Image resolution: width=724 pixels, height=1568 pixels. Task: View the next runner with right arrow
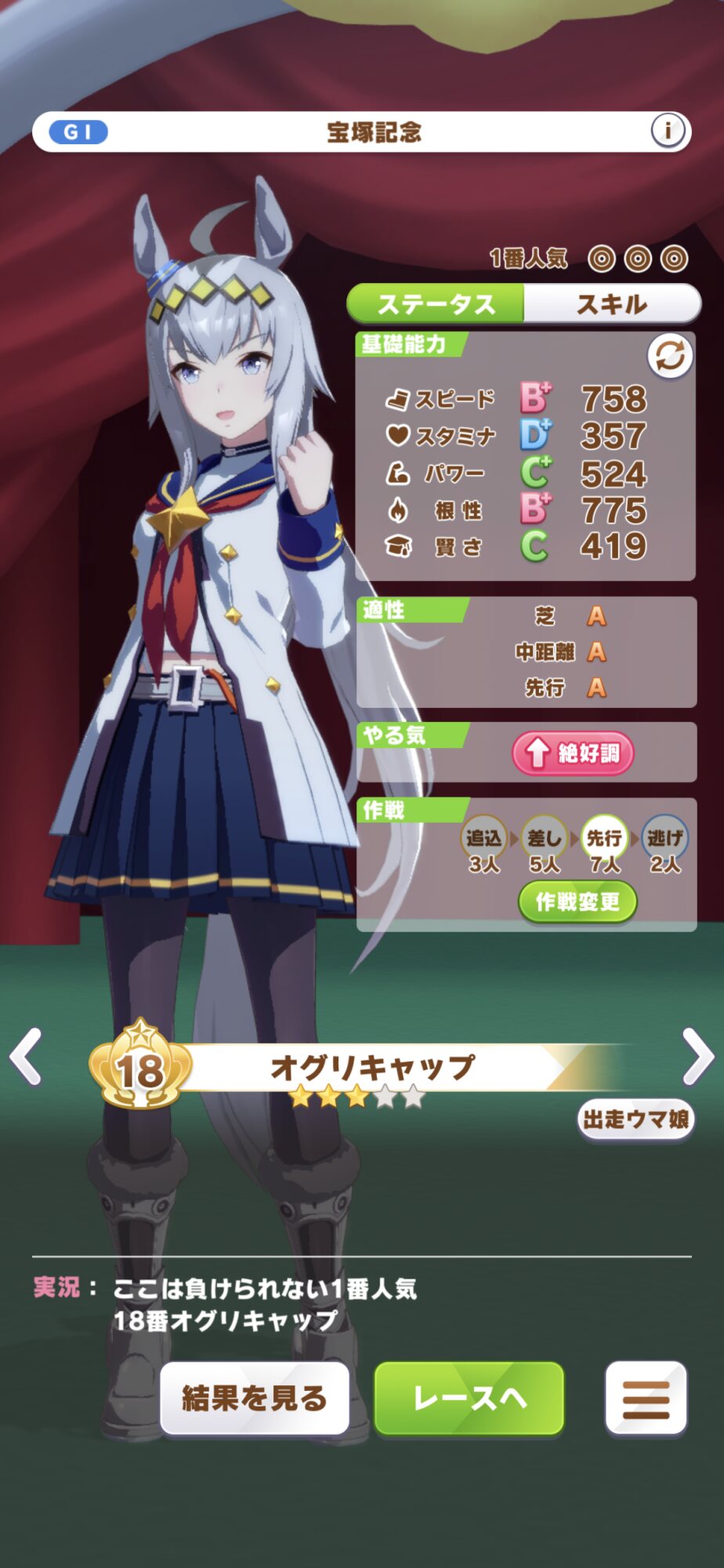point(697,1056)
